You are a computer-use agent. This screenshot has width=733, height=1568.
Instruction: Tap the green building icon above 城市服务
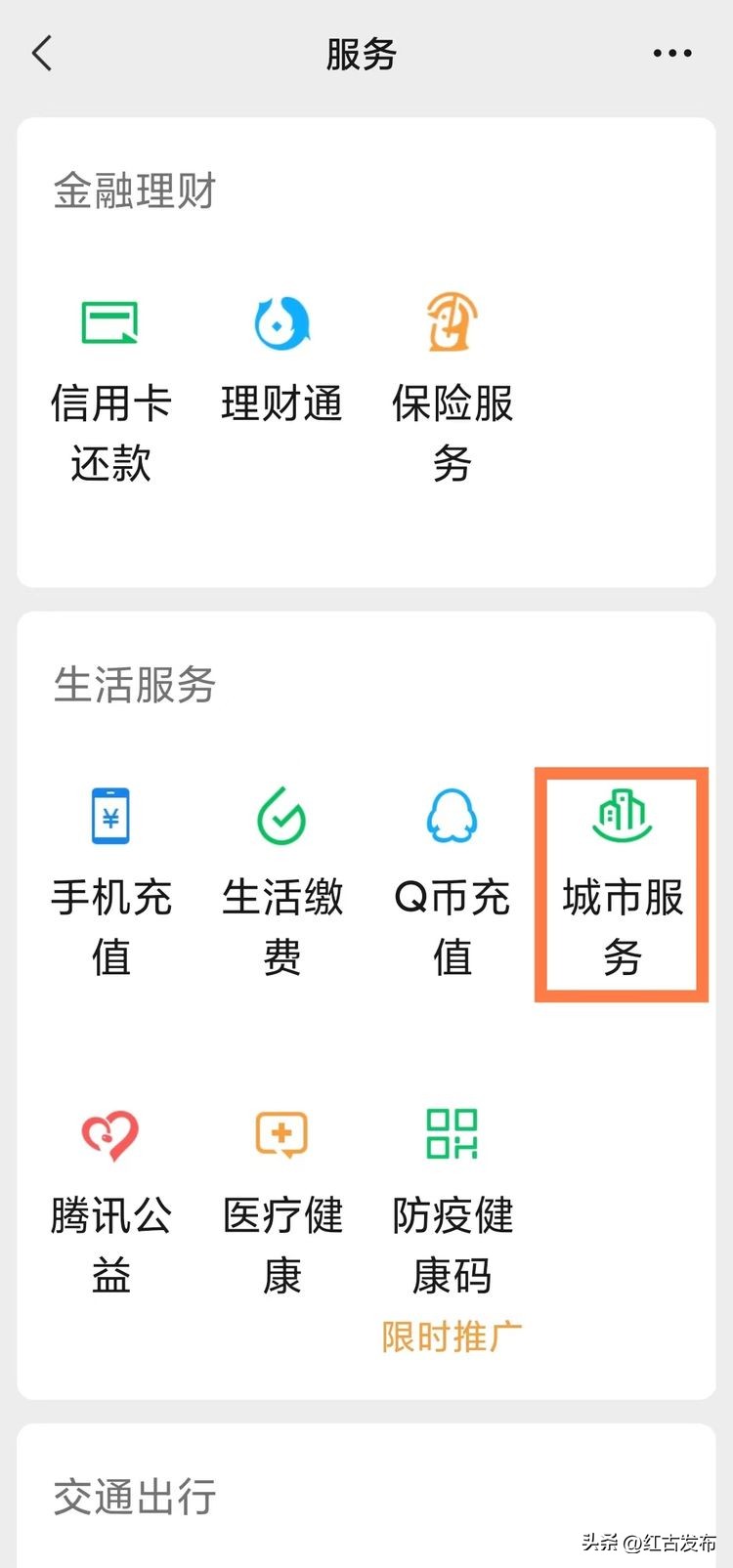620,814
